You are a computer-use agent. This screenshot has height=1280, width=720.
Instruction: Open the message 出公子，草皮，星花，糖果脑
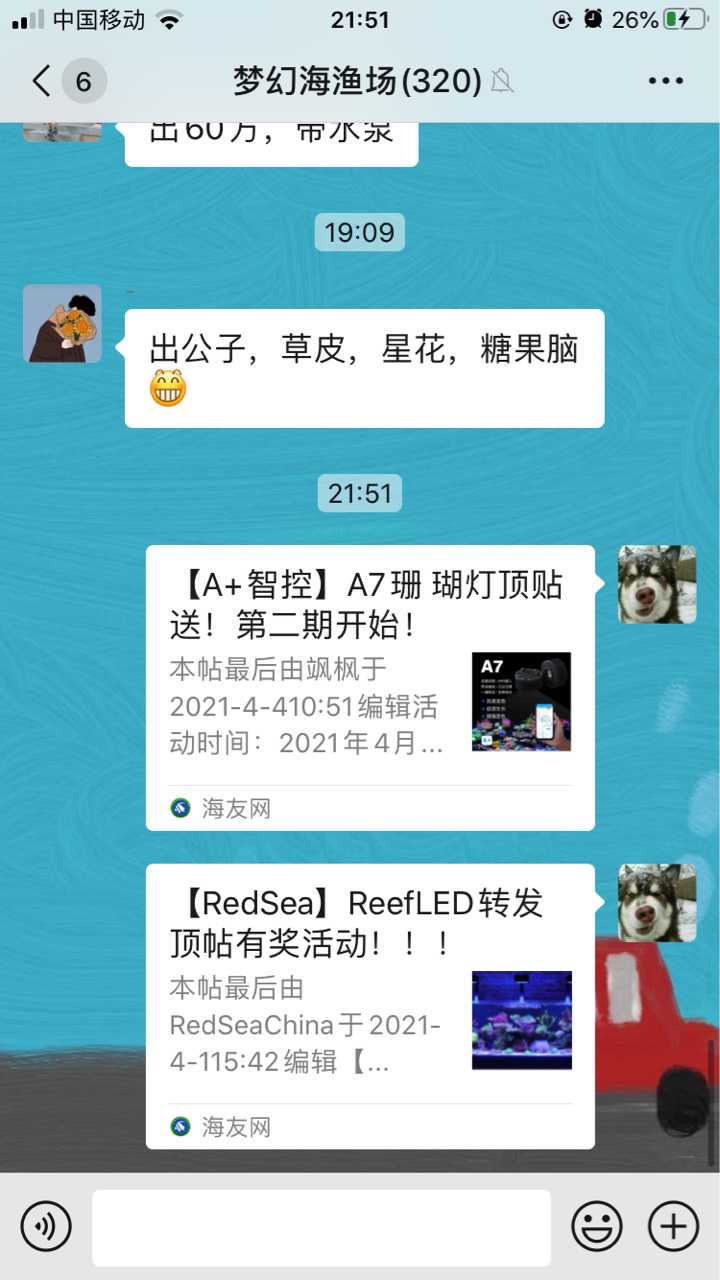coord(364,368)
